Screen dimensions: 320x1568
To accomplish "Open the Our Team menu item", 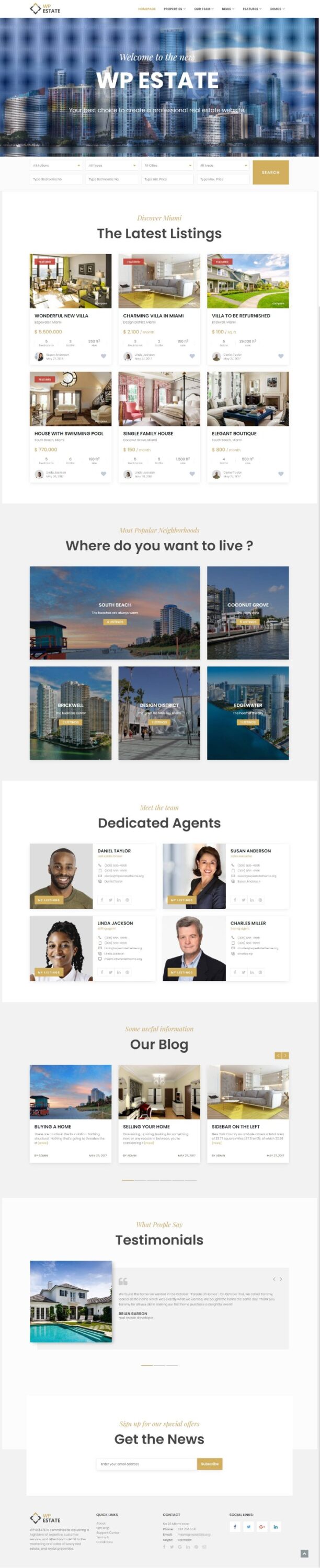I will pyautogui.click(x=204, y=9).
